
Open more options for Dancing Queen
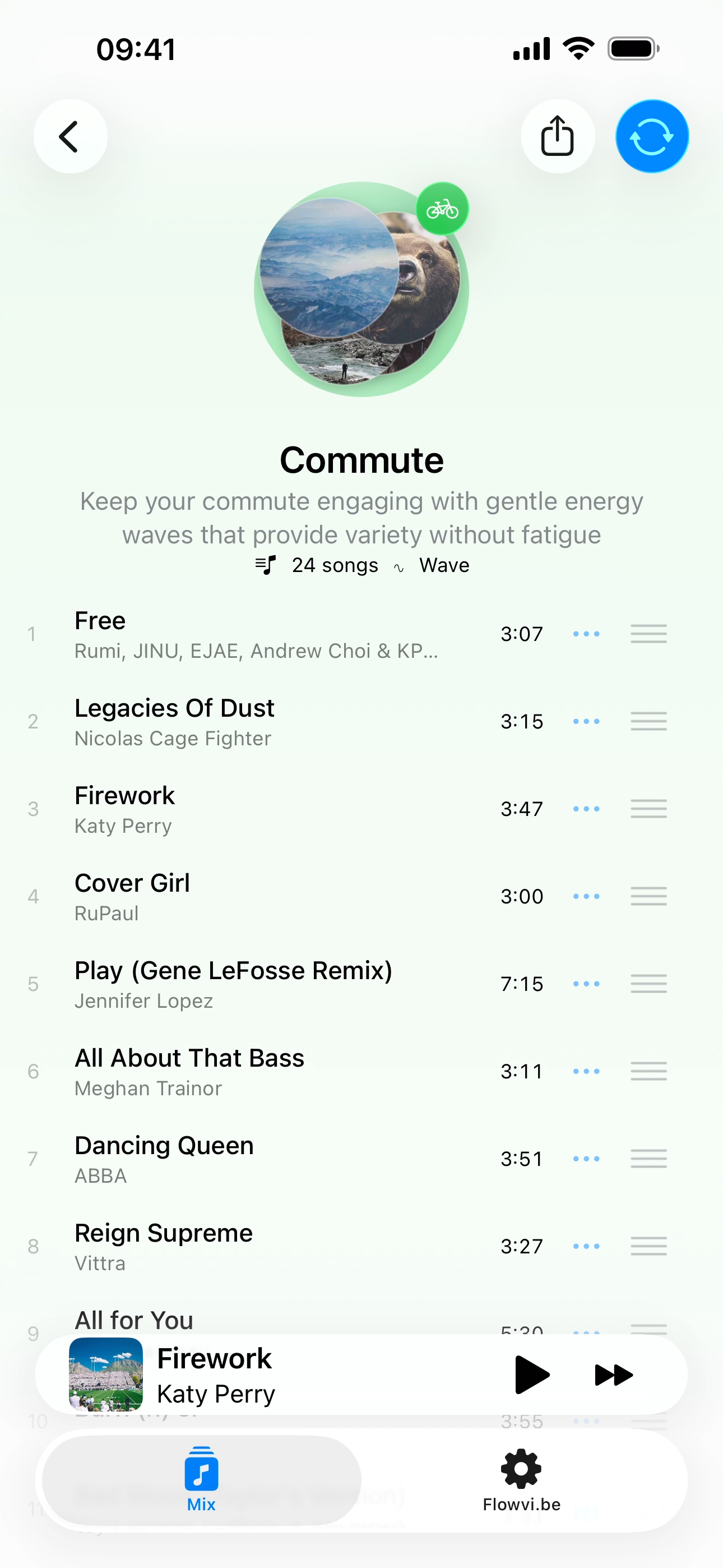pyautogui.click(x=586, y=1159)
